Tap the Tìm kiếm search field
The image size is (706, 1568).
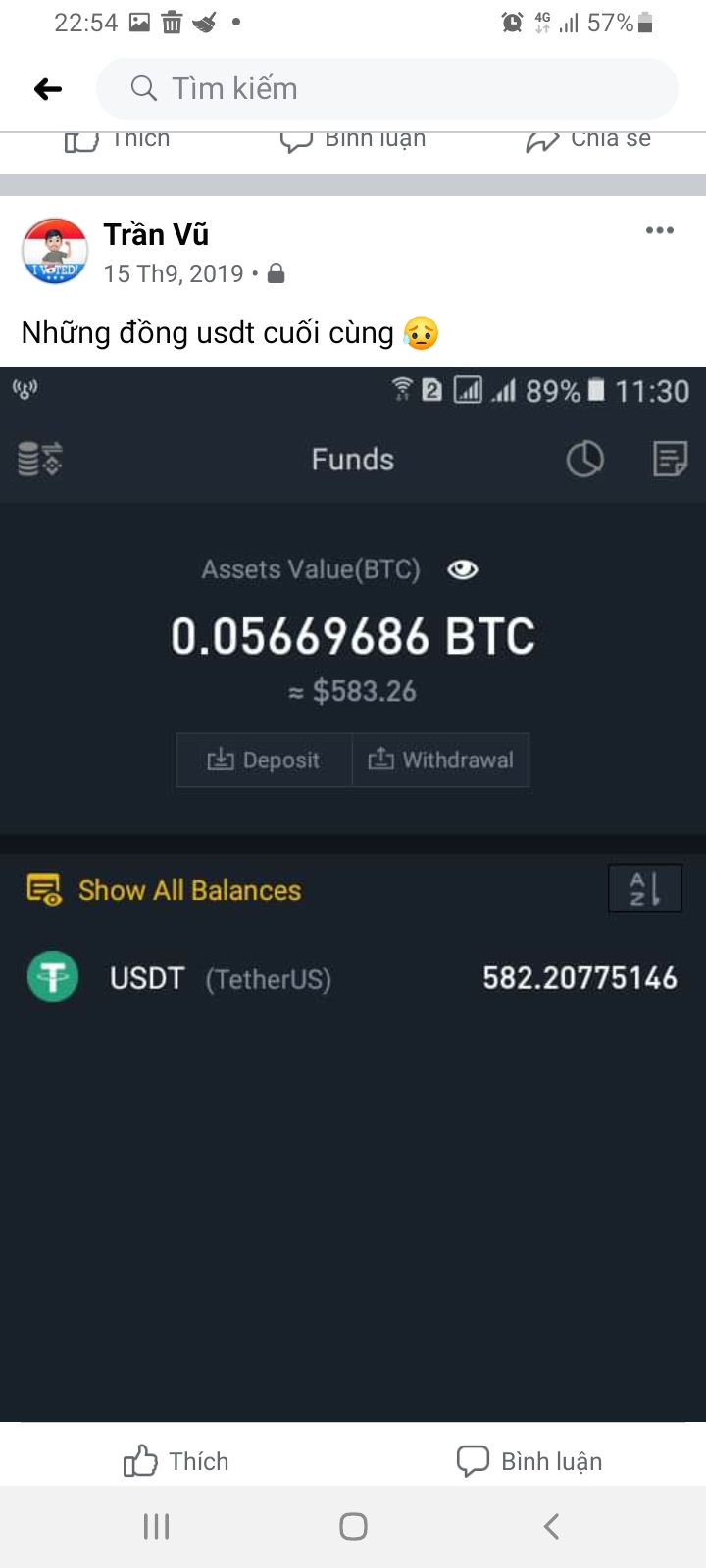coord(386,89)
